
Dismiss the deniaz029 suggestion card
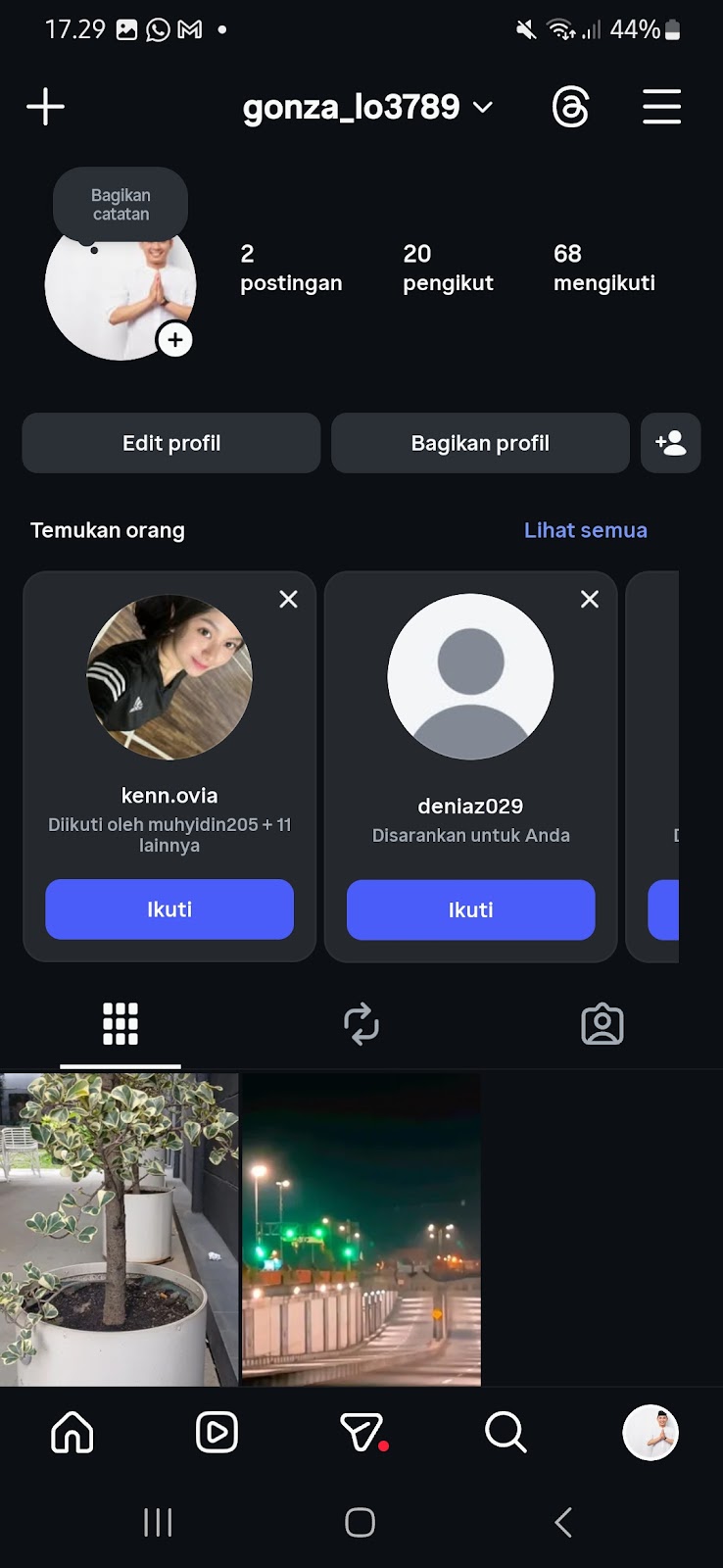pos(590,599)
